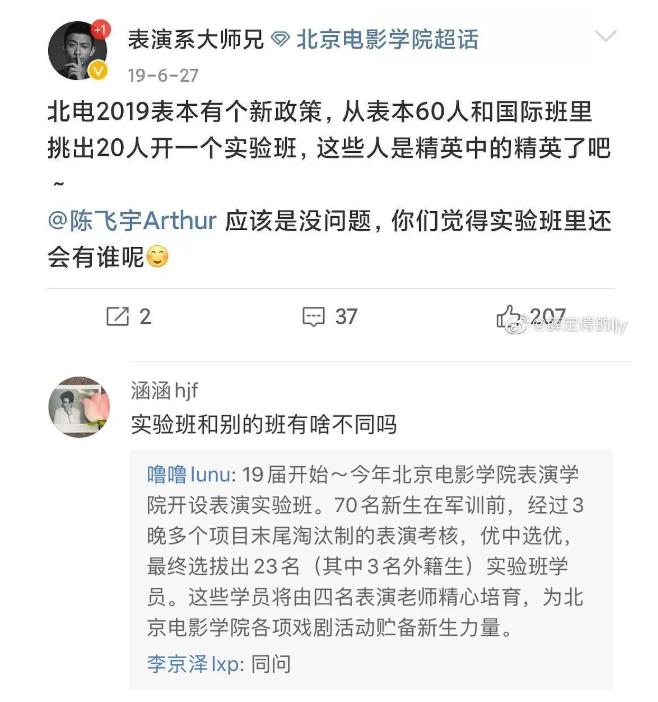The height and width of the screenshot is (702, 658).
Task: Open the @陈飞宇Arthur mention
Action: pyautogui.click(x=132, y=221)
